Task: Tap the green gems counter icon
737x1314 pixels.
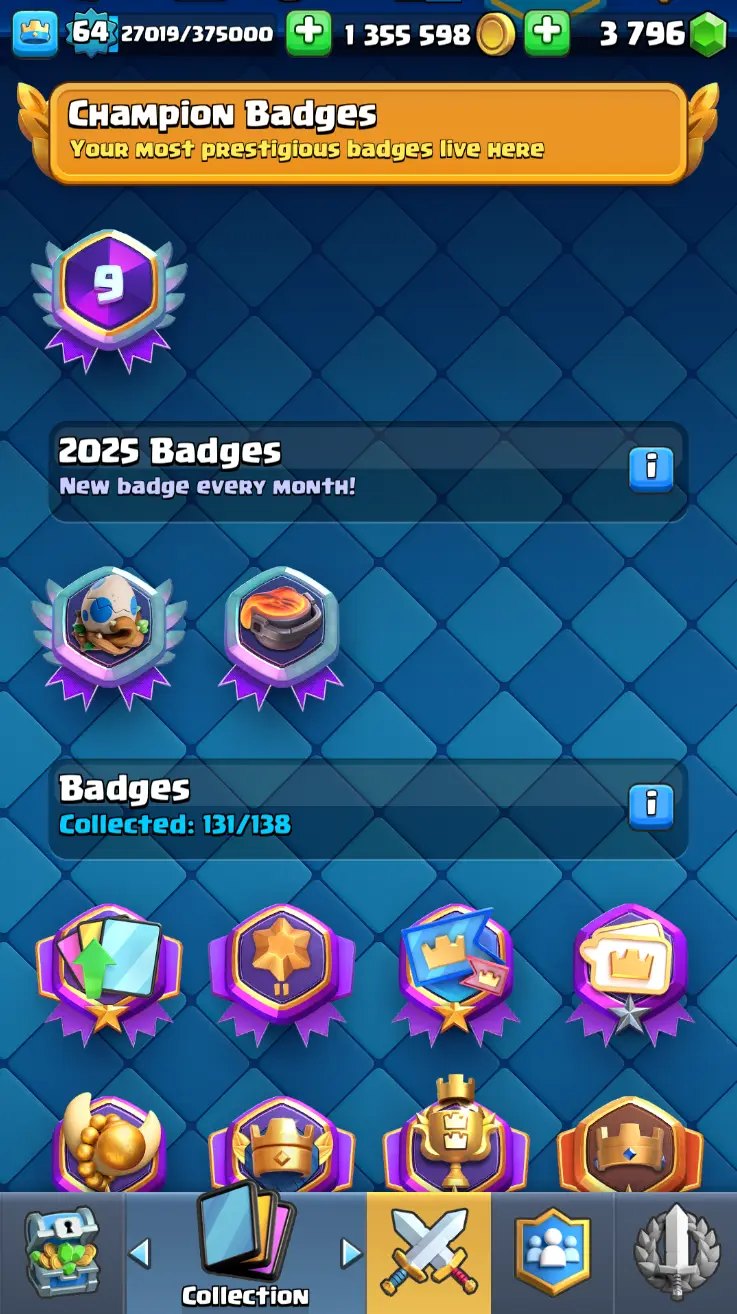Action: point(708,35)
